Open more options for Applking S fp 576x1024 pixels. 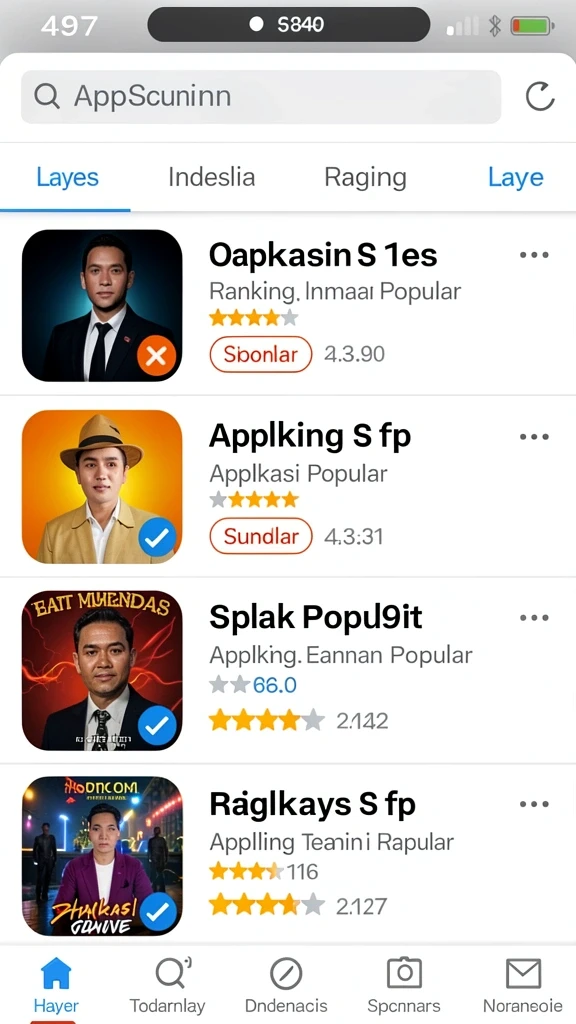[x=534, y=436]
